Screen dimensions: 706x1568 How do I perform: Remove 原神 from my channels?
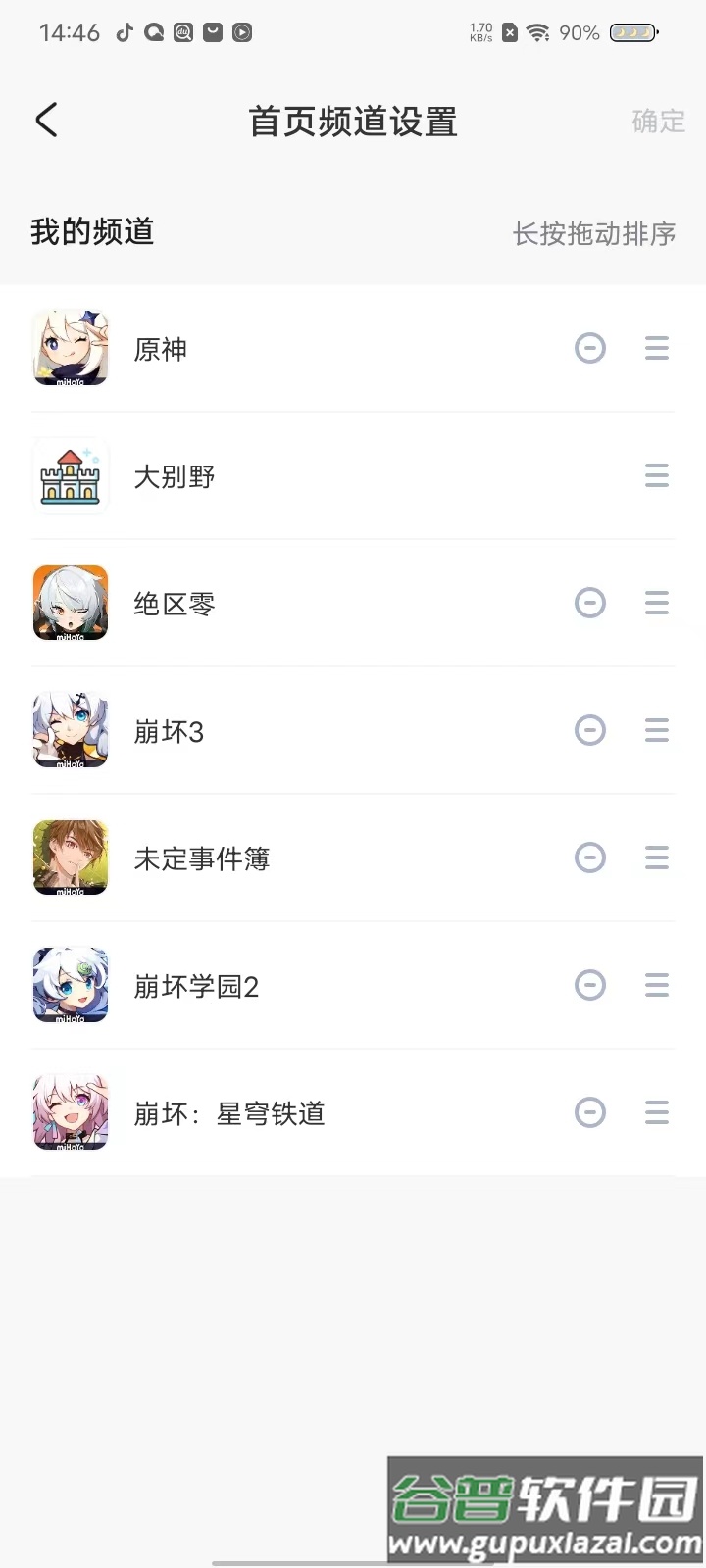pos(589,348)
